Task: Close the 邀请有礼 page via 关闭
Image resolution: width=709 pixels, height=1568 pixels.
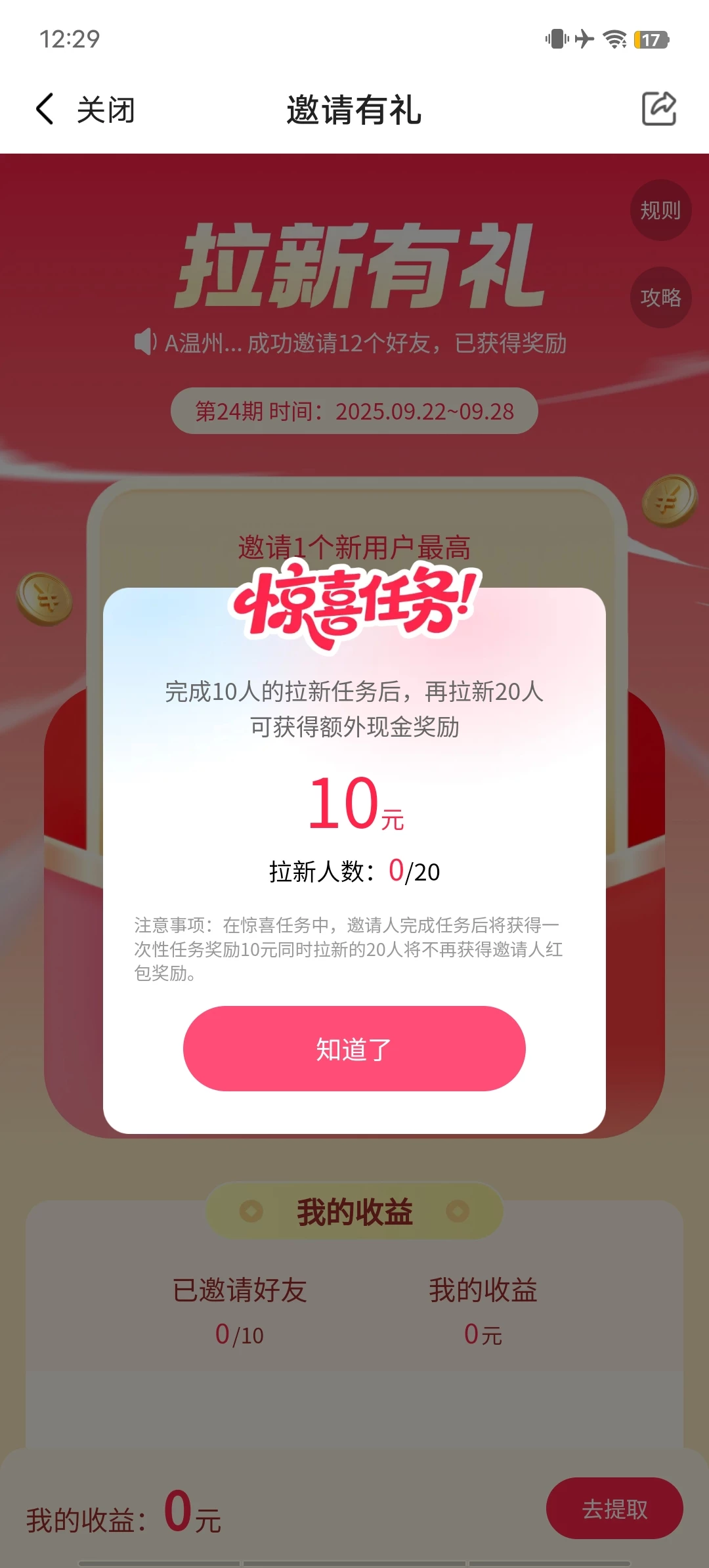Action: coord(106,110)
